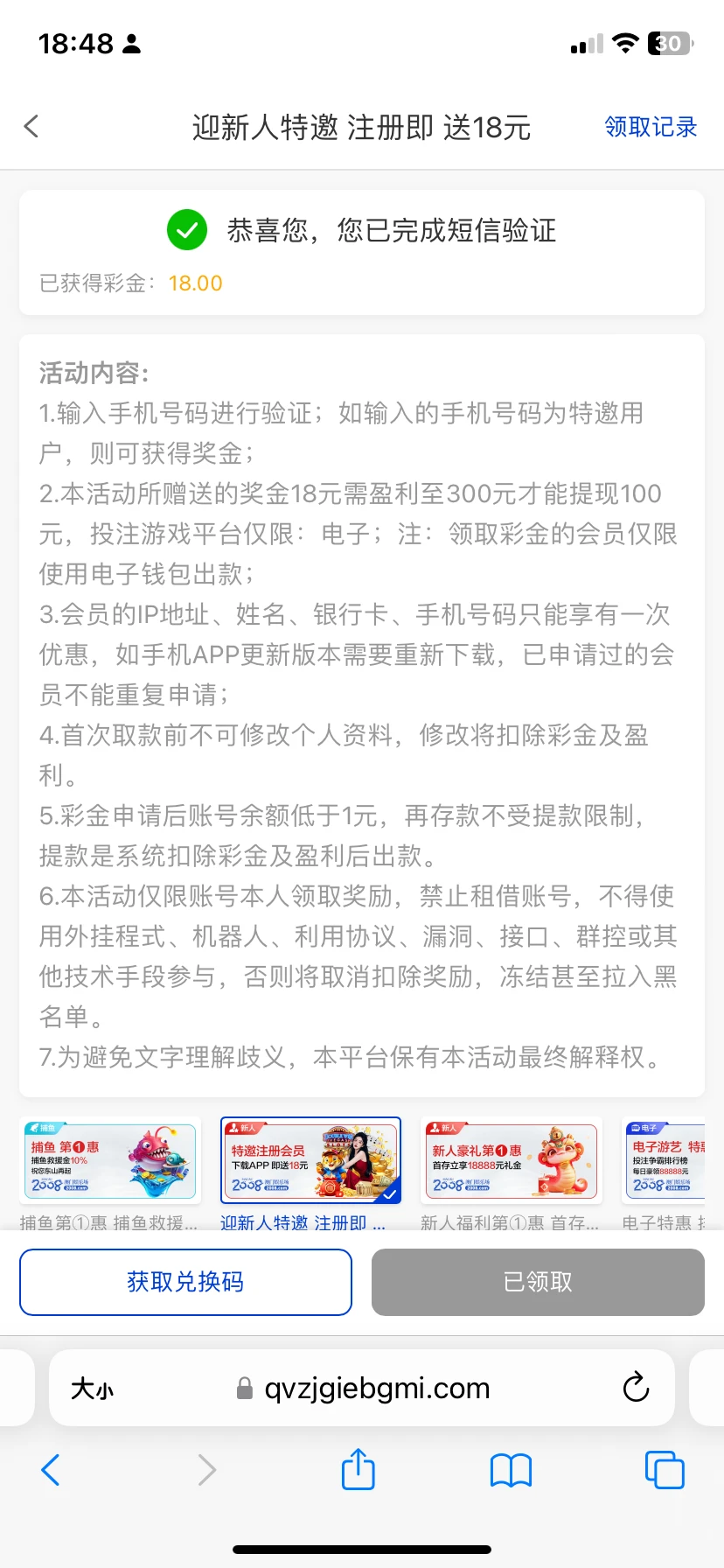
Task: Tap the page reload icon
Action: (636, 1388)
